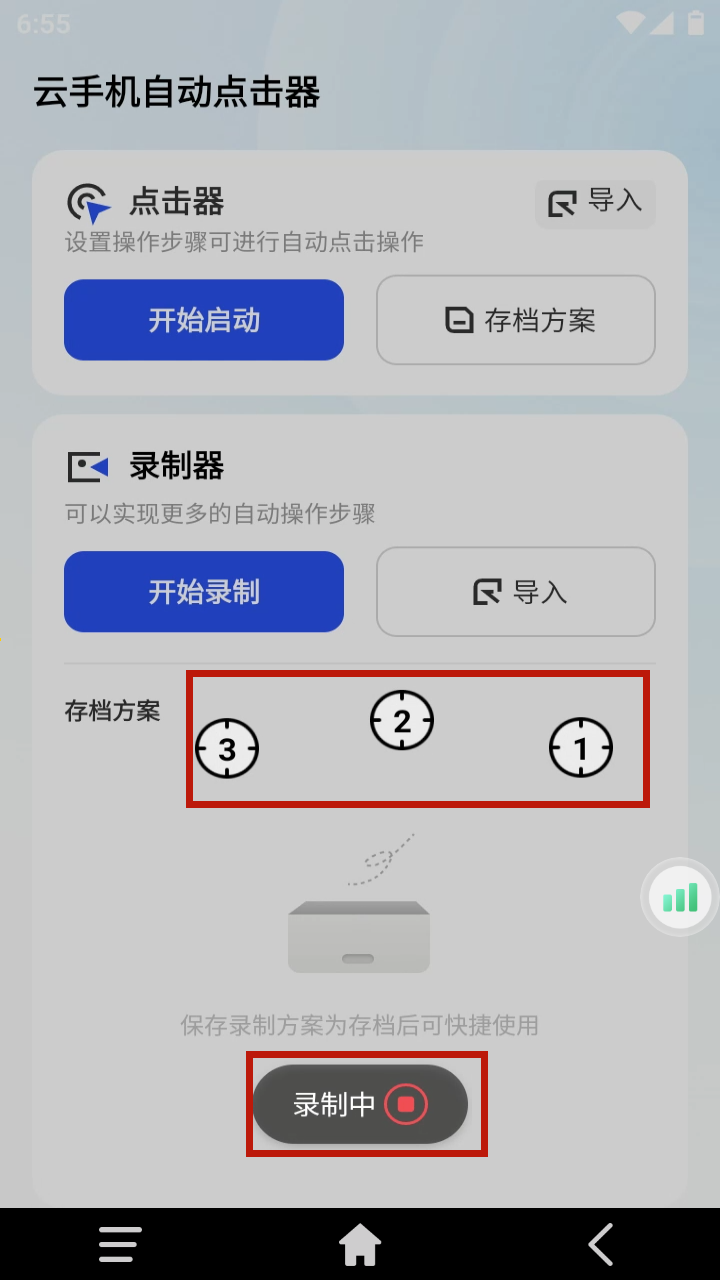
Task: Tap 开始启动 to start the clicker
Action: 204,320
